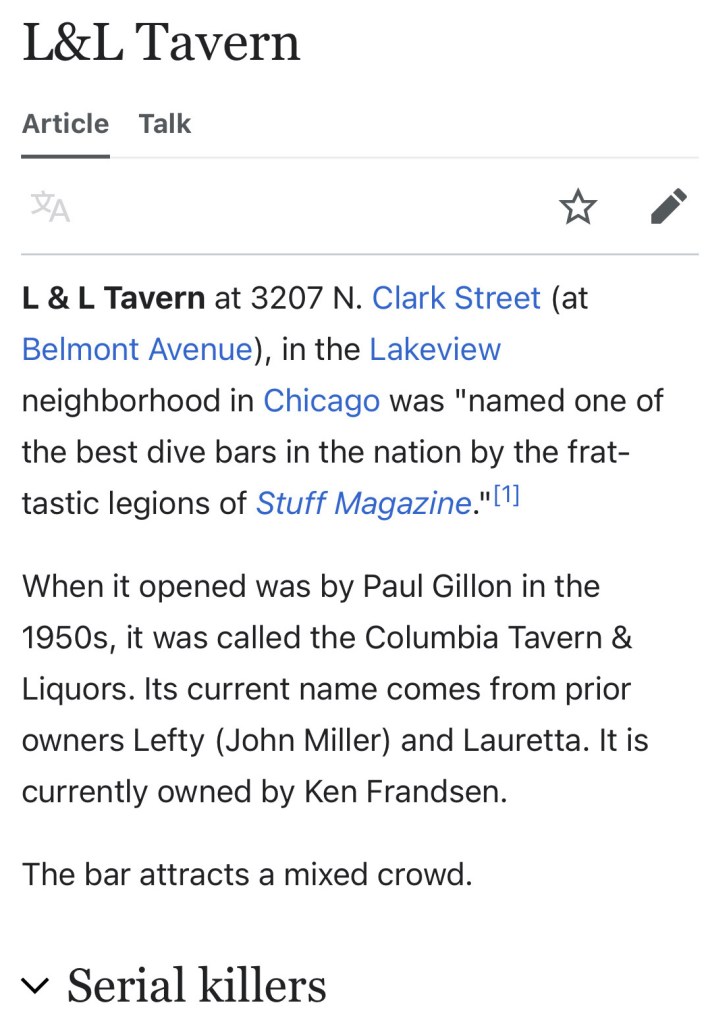
Task: Open the Stuff Magazine link
Action: pos(363,503)
